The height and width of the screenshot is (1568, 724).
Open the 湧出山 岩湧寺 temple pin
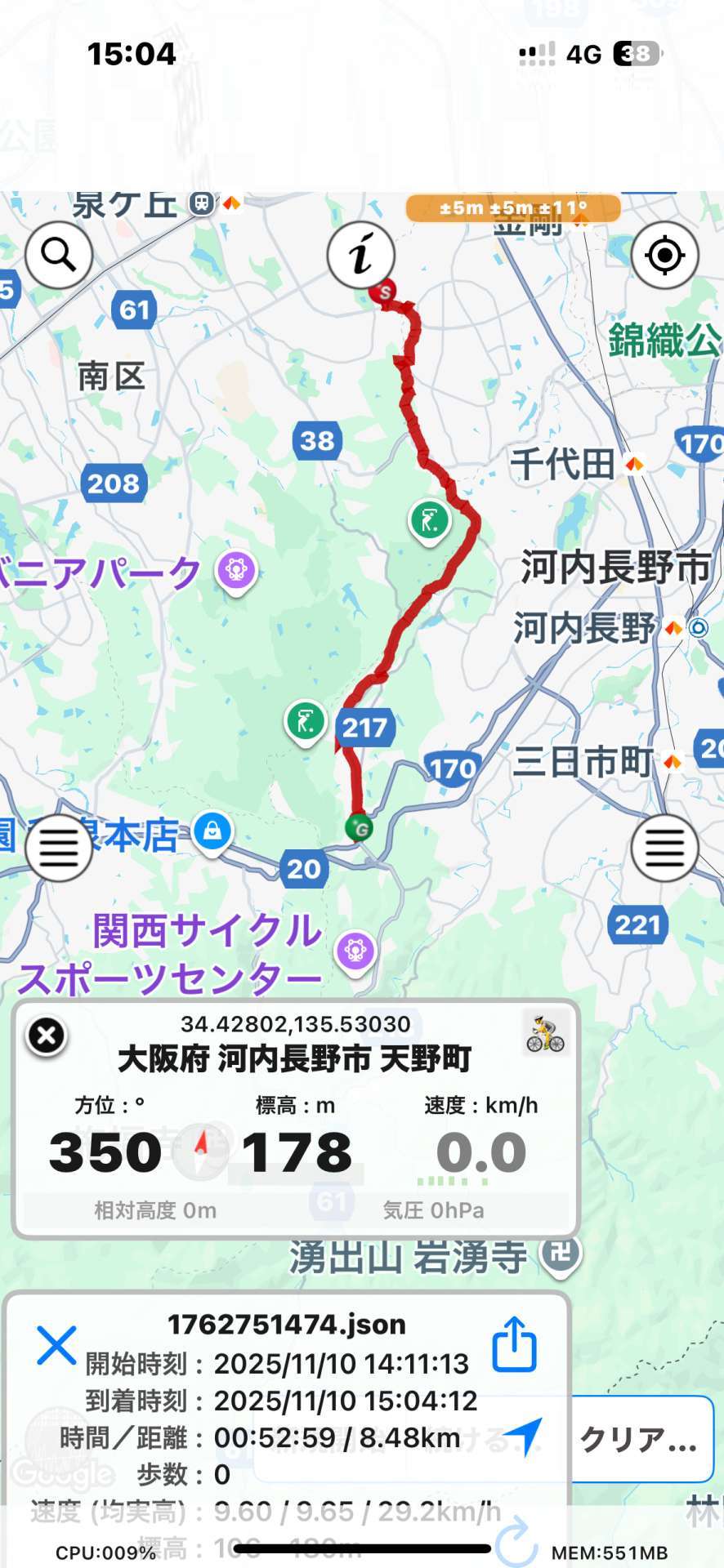(x=561, y=1254)
